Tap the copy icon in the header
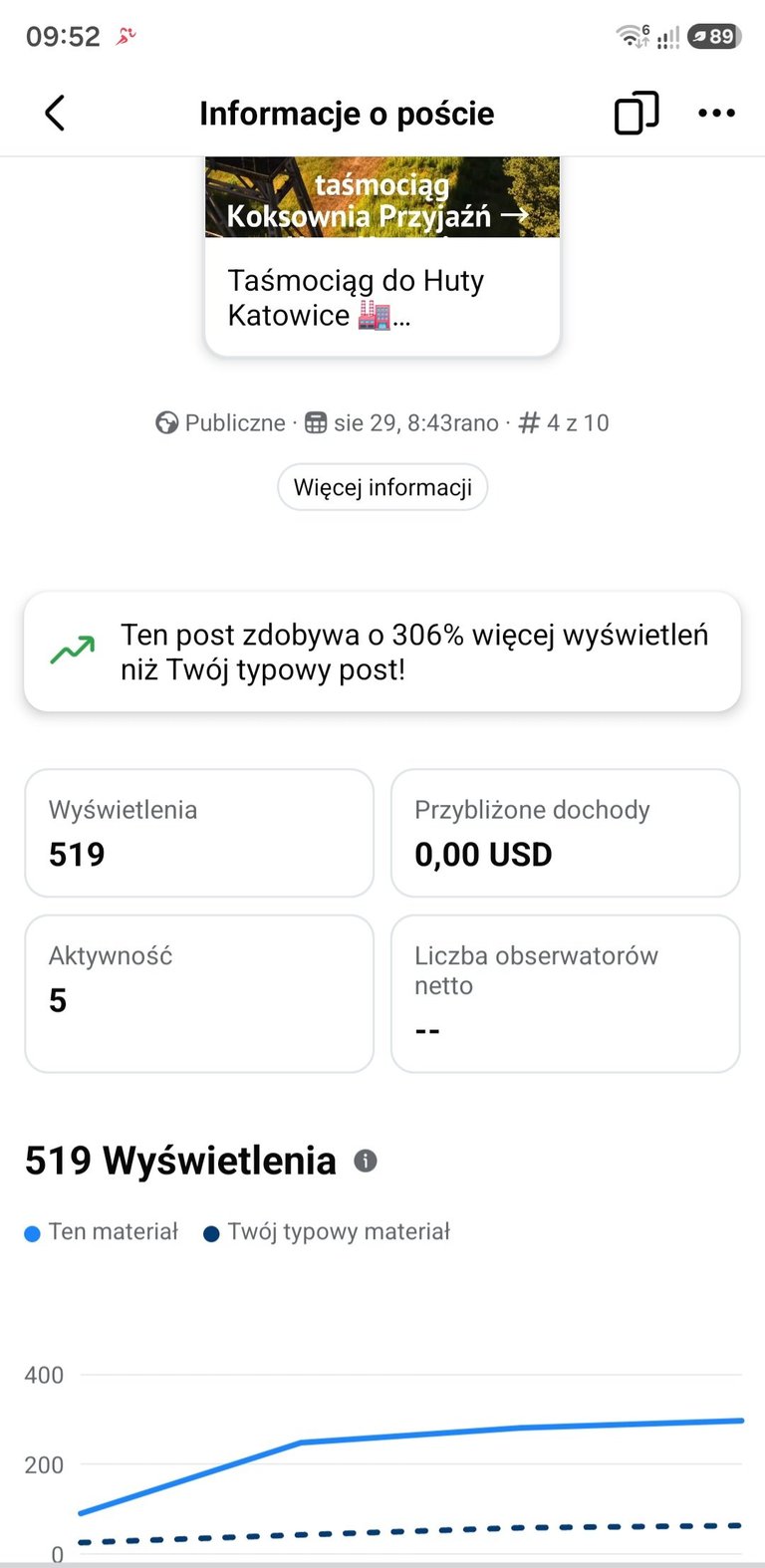Screen dimensions: 765x1568 tap(636, 113)
